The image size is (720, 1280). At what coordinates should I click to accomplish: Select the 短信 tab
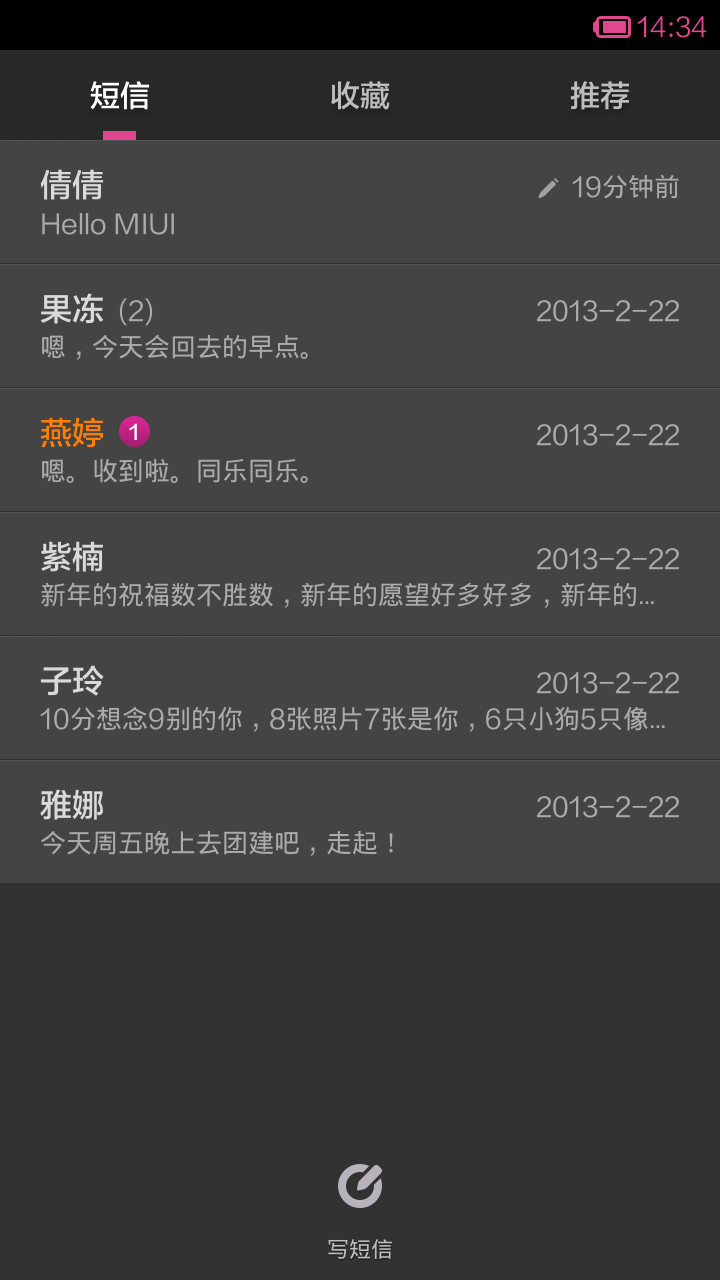pos(120,96)
